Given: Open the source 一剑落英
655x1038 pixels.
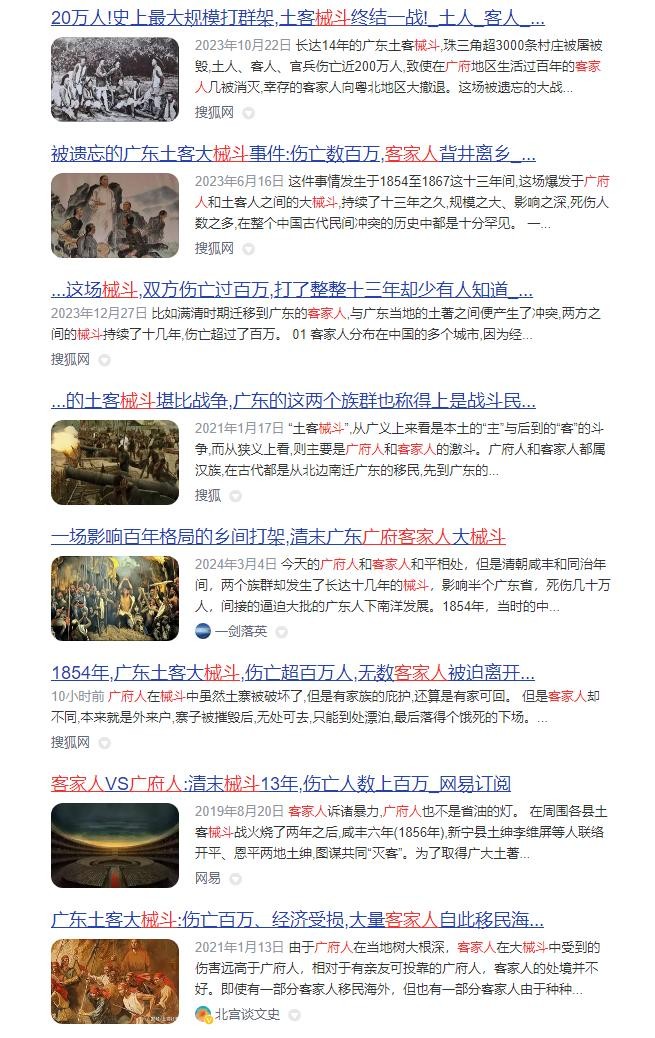Looking at the screenshot, I should (x=240, y=631).
